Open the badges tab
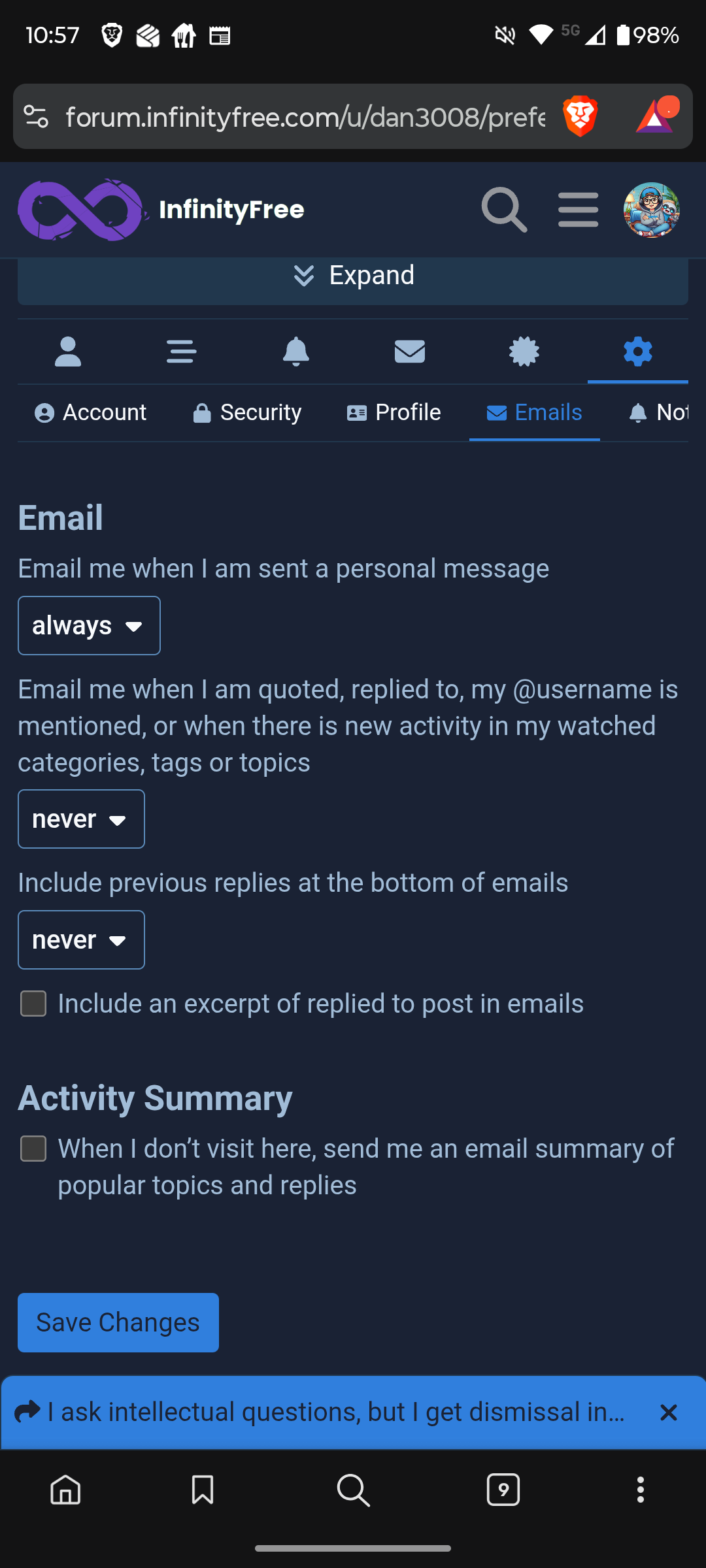Image resolution: width=706 pixels, height=1568 pixels. pos(524,351)
